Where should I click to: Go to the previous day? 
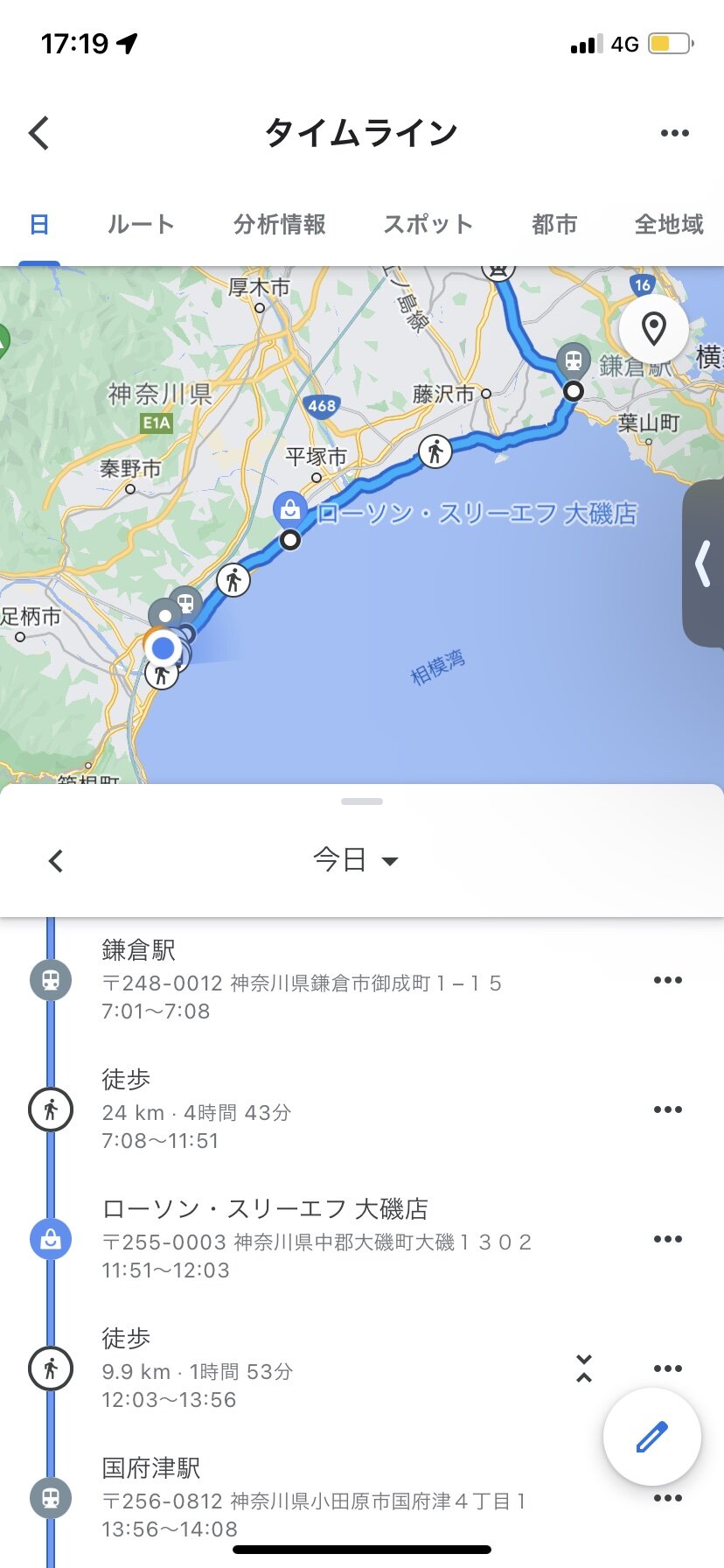56,861
